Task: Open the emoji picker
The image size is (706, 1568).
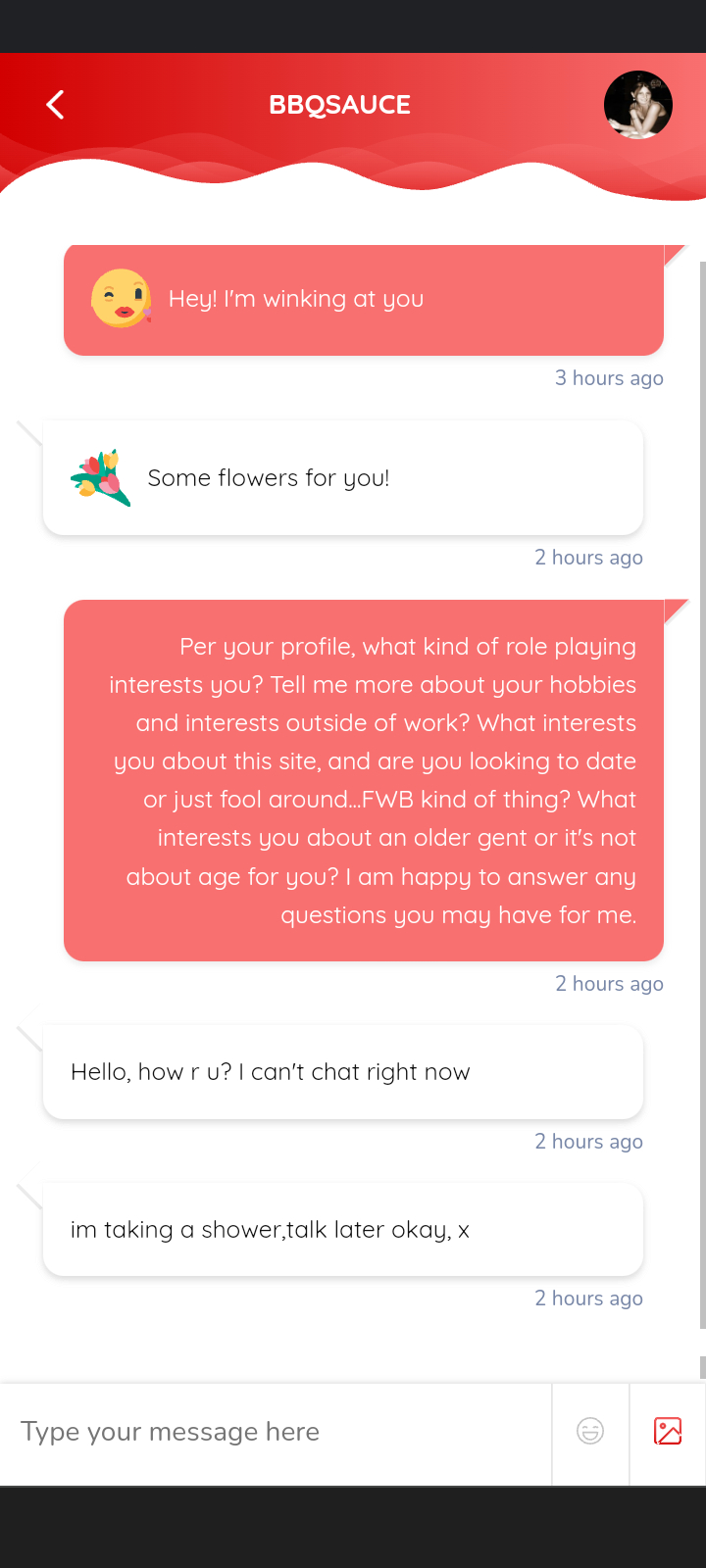Action: click(x=590, y=1432)
